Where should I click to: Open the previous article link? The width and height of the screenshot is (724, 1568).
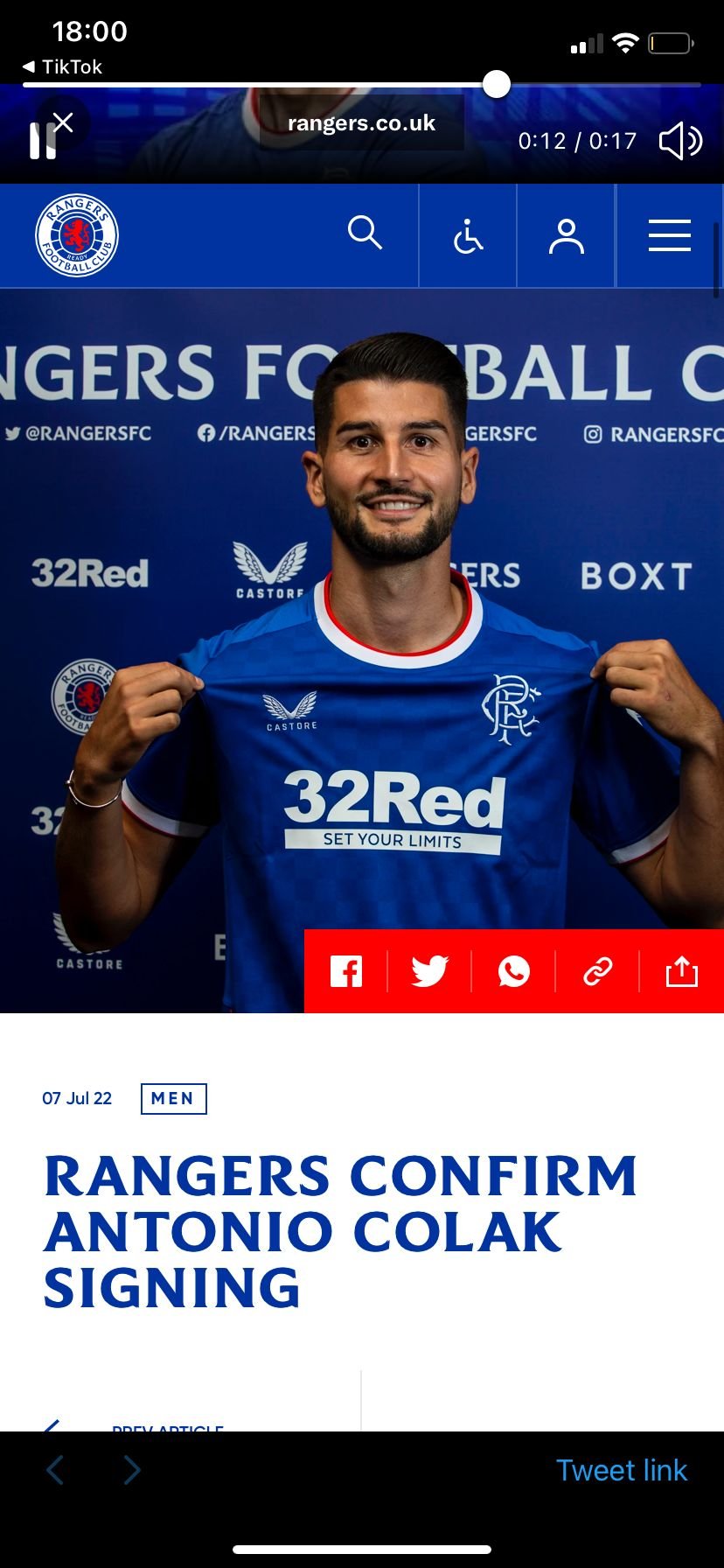pyautogui.click(x=167, y=1427)
